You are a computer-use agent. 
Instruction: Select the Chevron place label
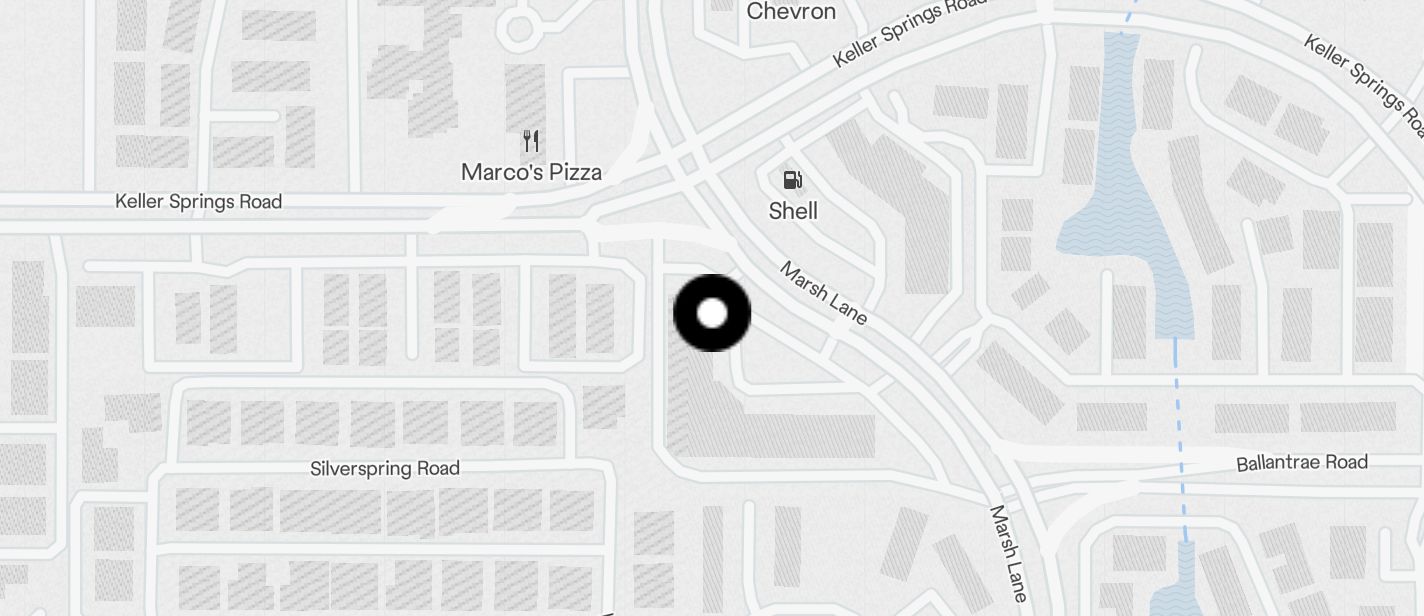click(x=791, y=12)
